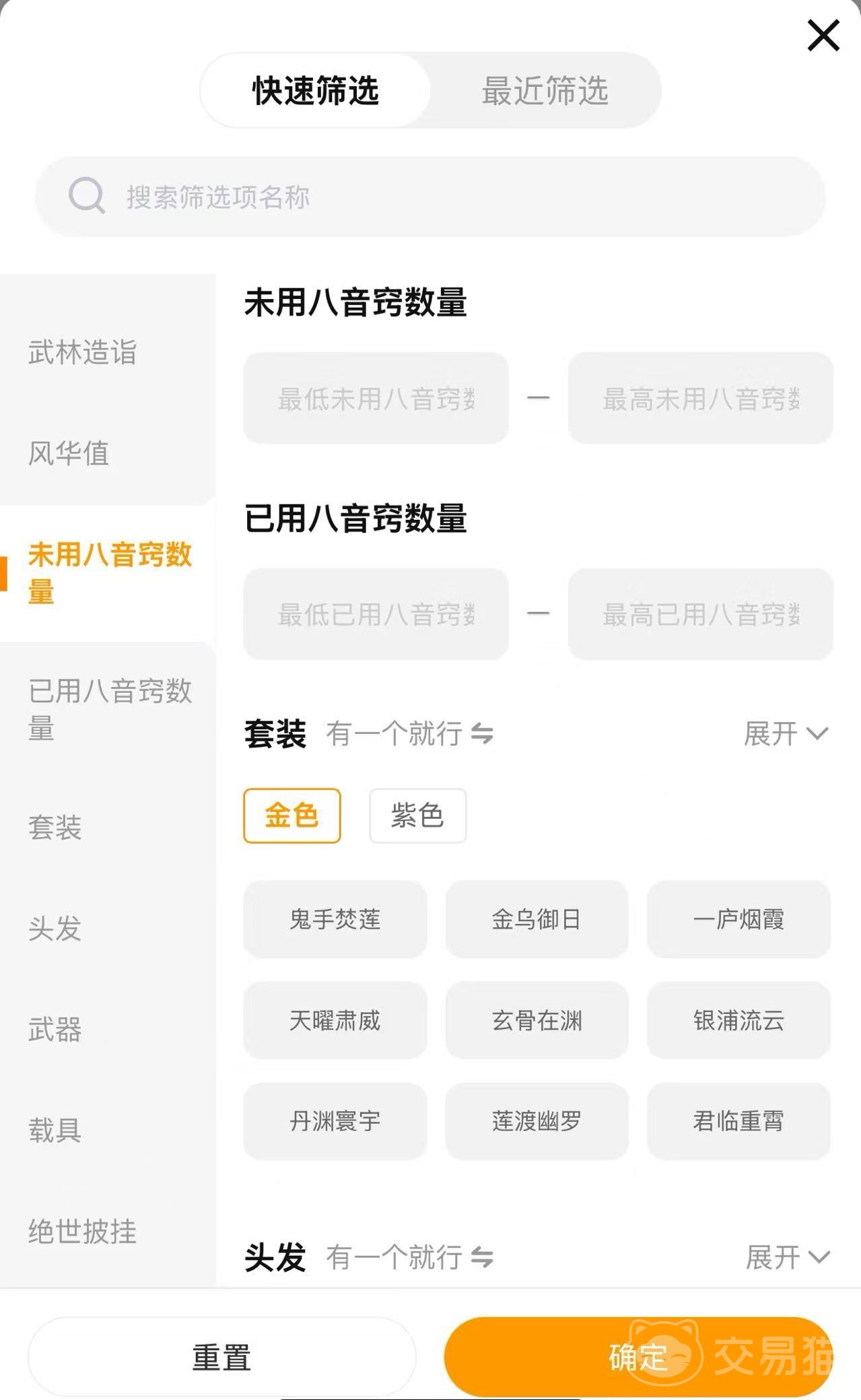Confirm filters with the 确定 button
The height and width of the screenshot is (1400, 861).
pos(638,1357)
